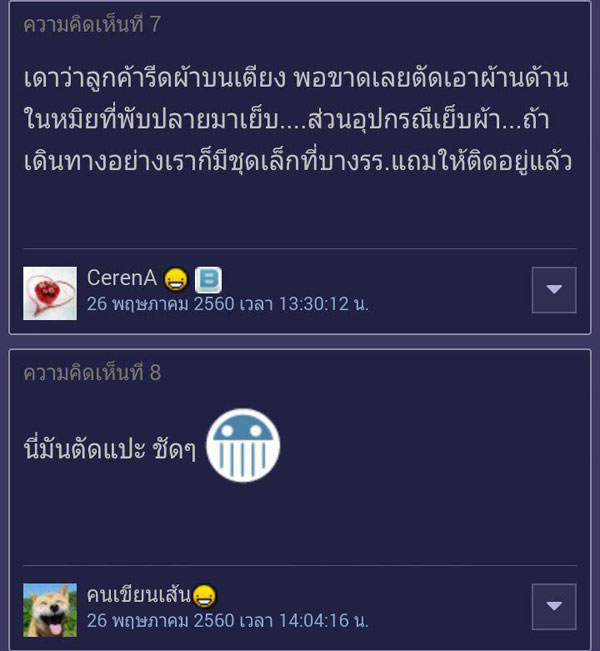The image size is (600, 651).
Task: Open CerenA's profile name
Action: (x=121, y=278)
